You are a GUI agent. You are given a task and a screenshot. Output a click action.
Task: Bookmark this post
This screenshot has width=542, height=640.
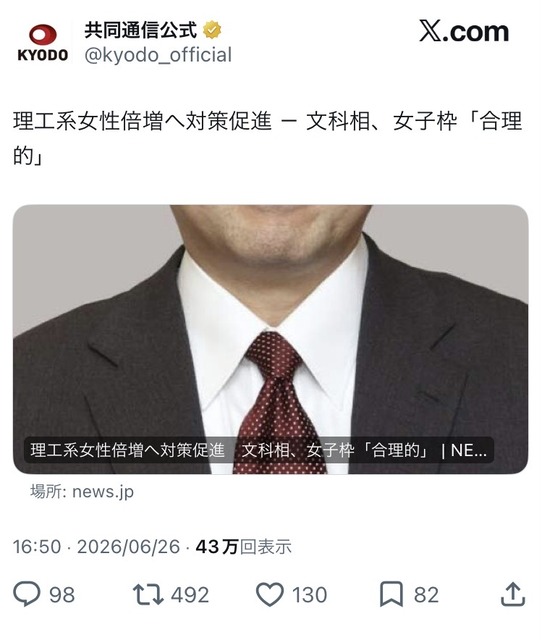tap(391, 594)
